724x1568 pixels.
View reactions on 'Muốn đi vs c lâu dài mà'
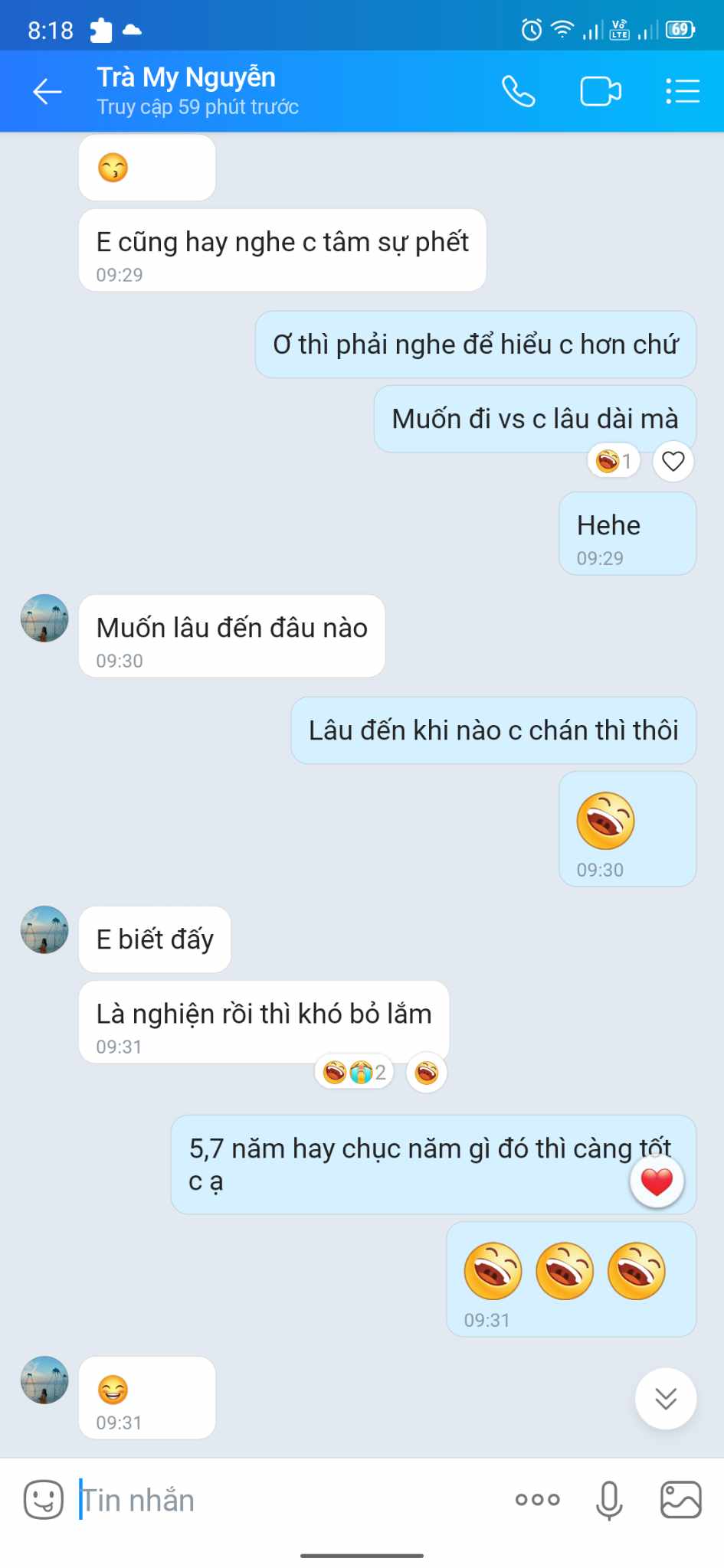click(614, 461)
